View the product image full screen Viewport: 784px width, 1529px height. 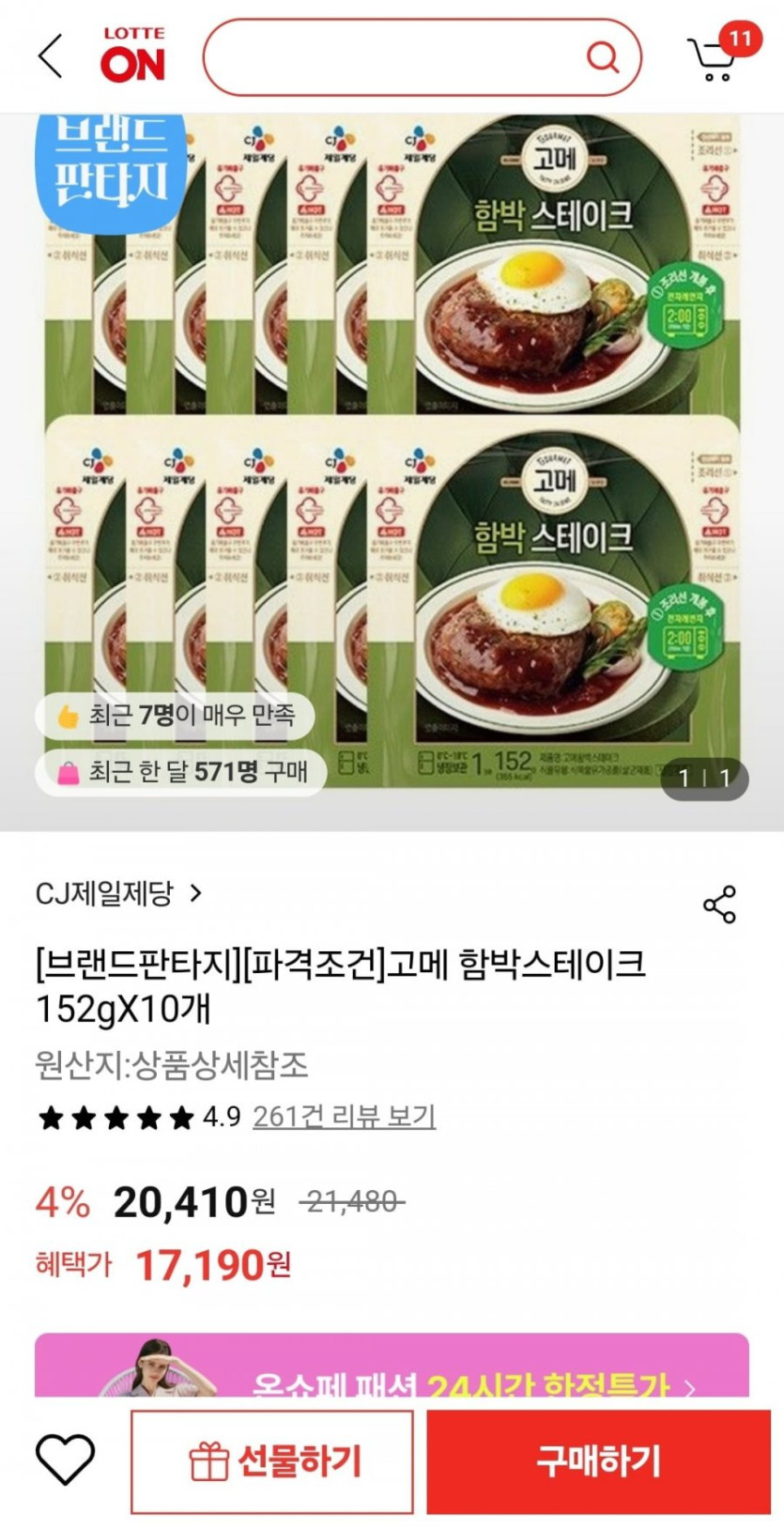click(392, 470)
